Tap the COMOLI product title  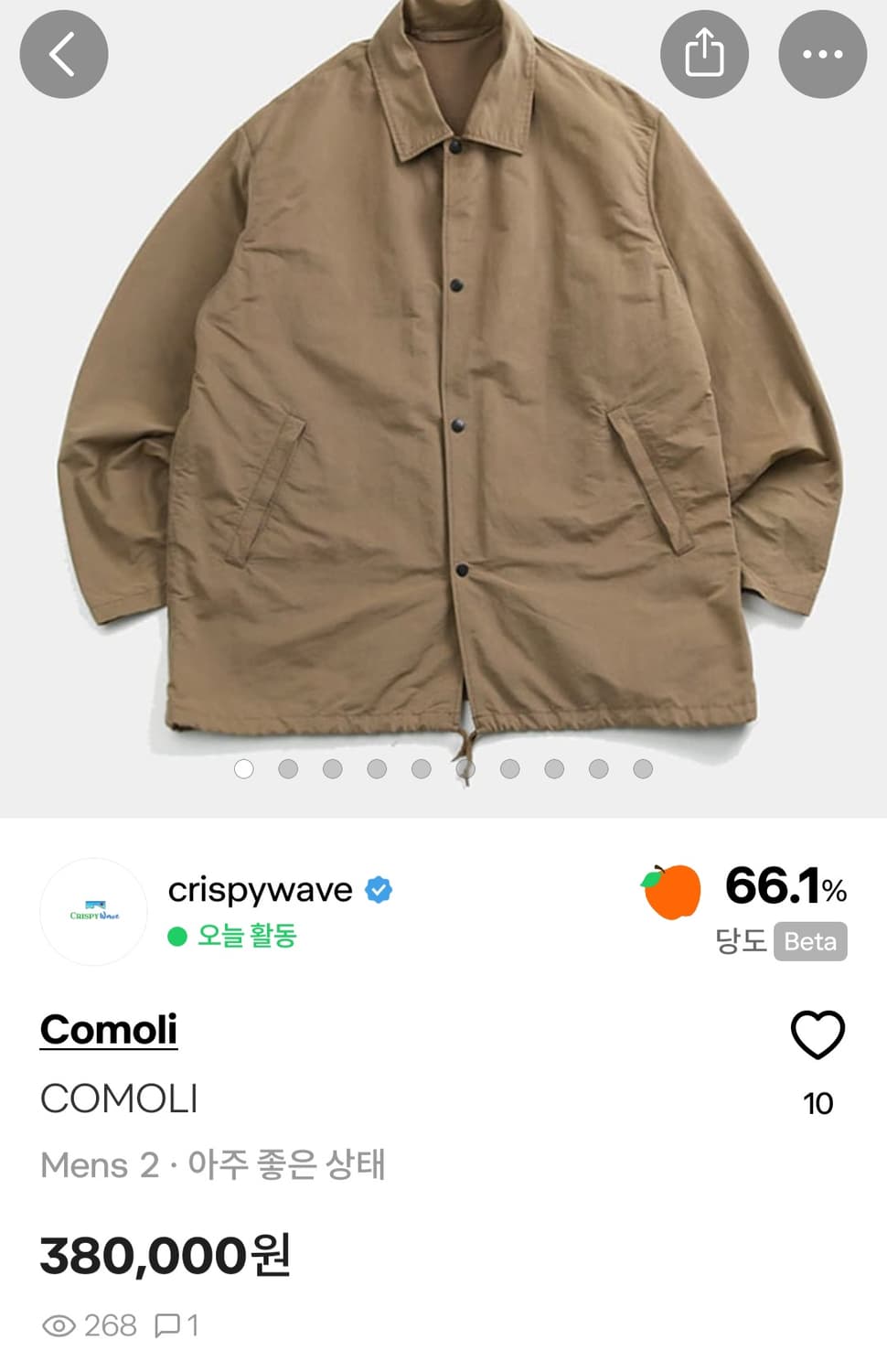pos(119,1099)
